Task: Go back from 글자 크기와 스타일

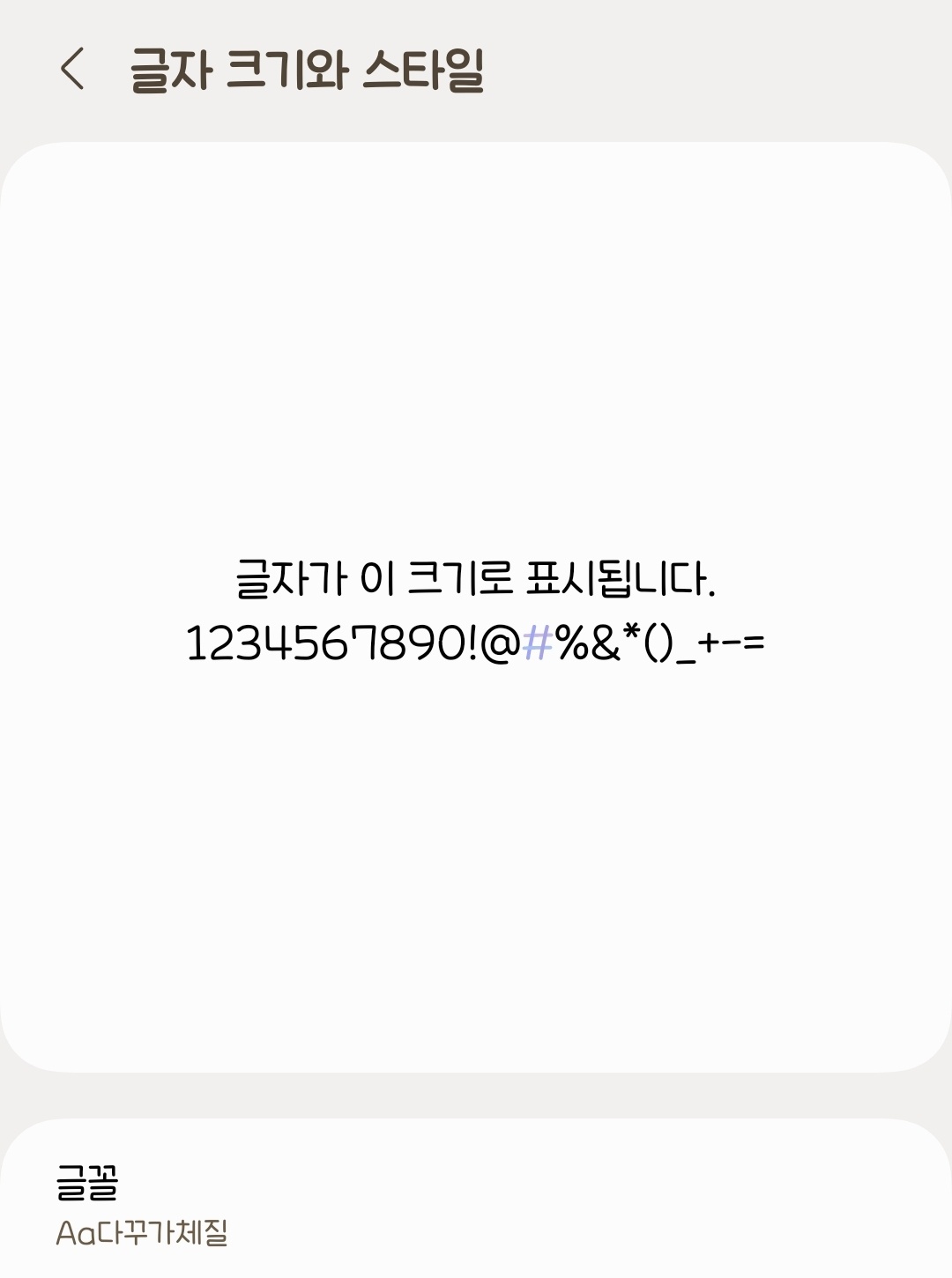Action: click(x=72, y=69)
